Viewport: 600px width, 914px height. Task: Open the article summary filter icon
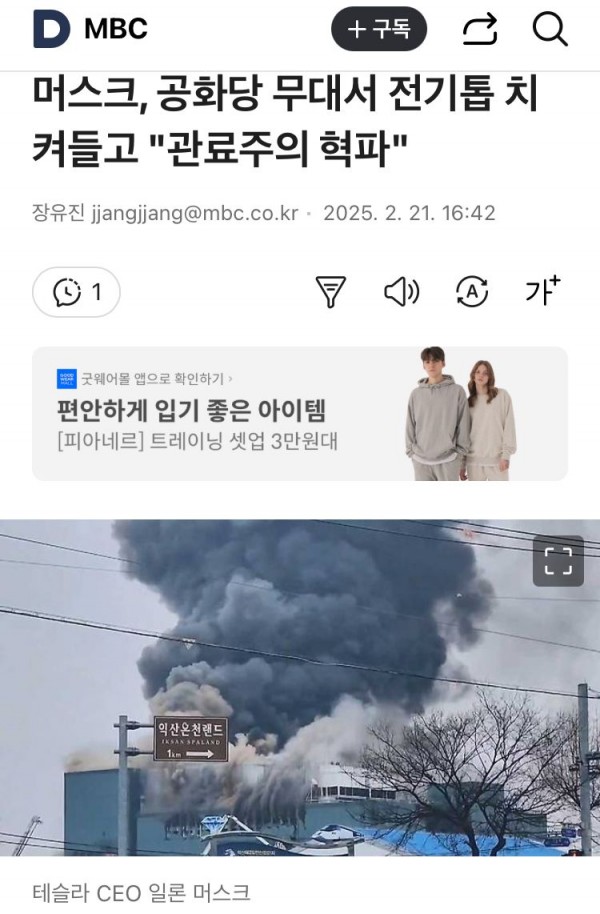pos(331,292)
